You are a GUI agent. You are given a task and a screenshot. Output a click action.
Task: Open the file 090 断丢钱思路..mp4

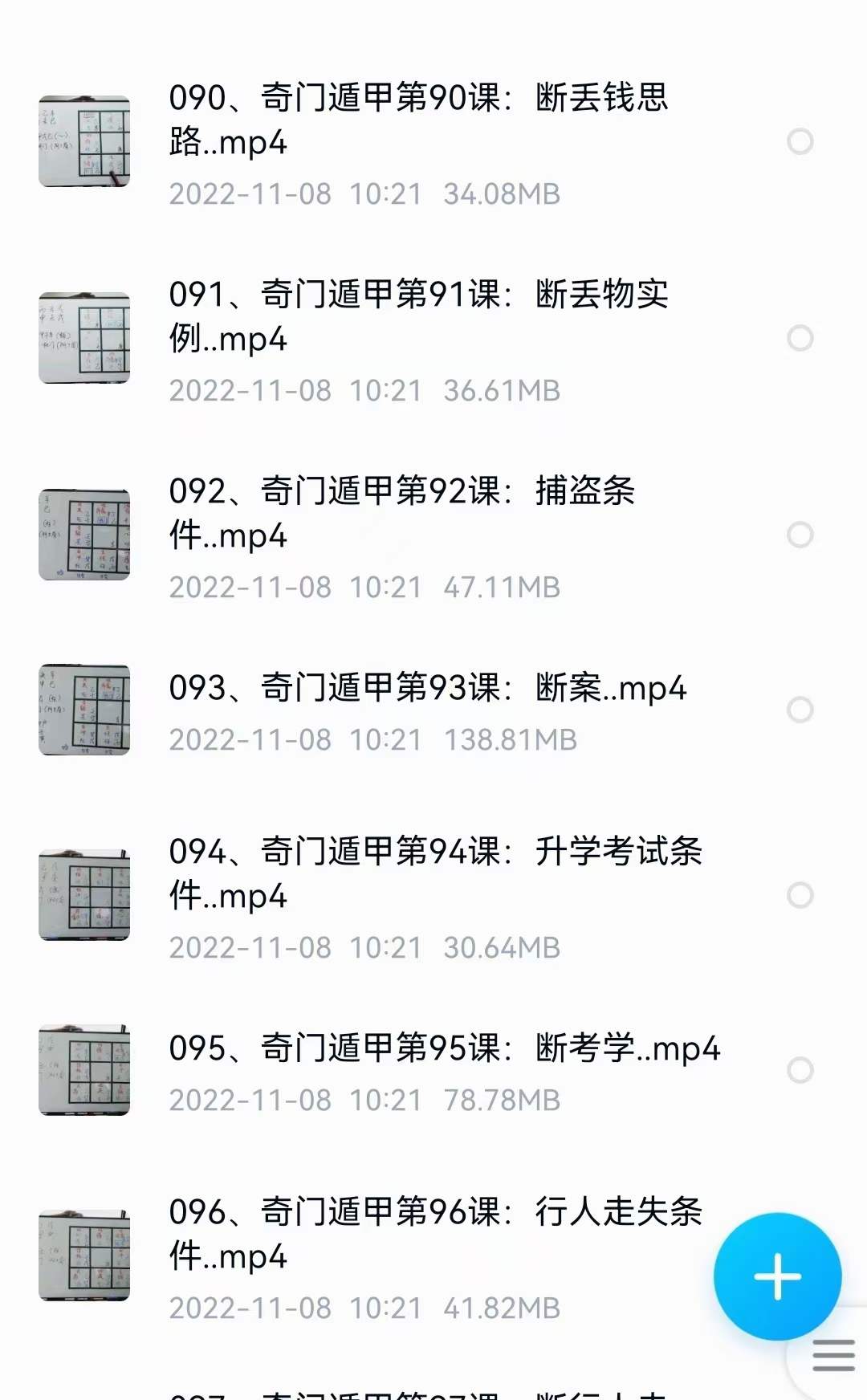click(417, 120)
